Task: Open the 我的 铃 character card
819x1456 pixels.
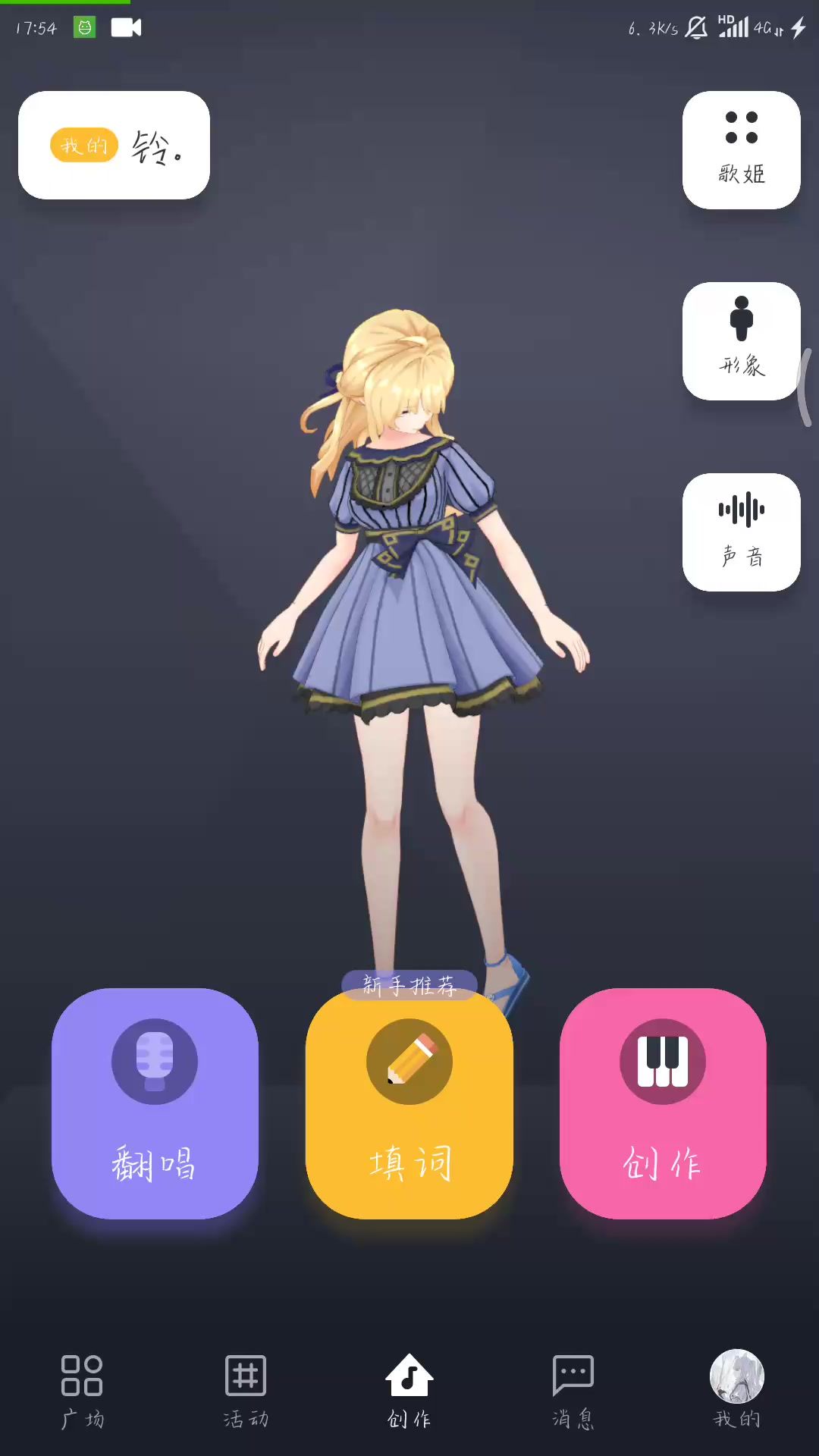Action: tap(114, 146)
